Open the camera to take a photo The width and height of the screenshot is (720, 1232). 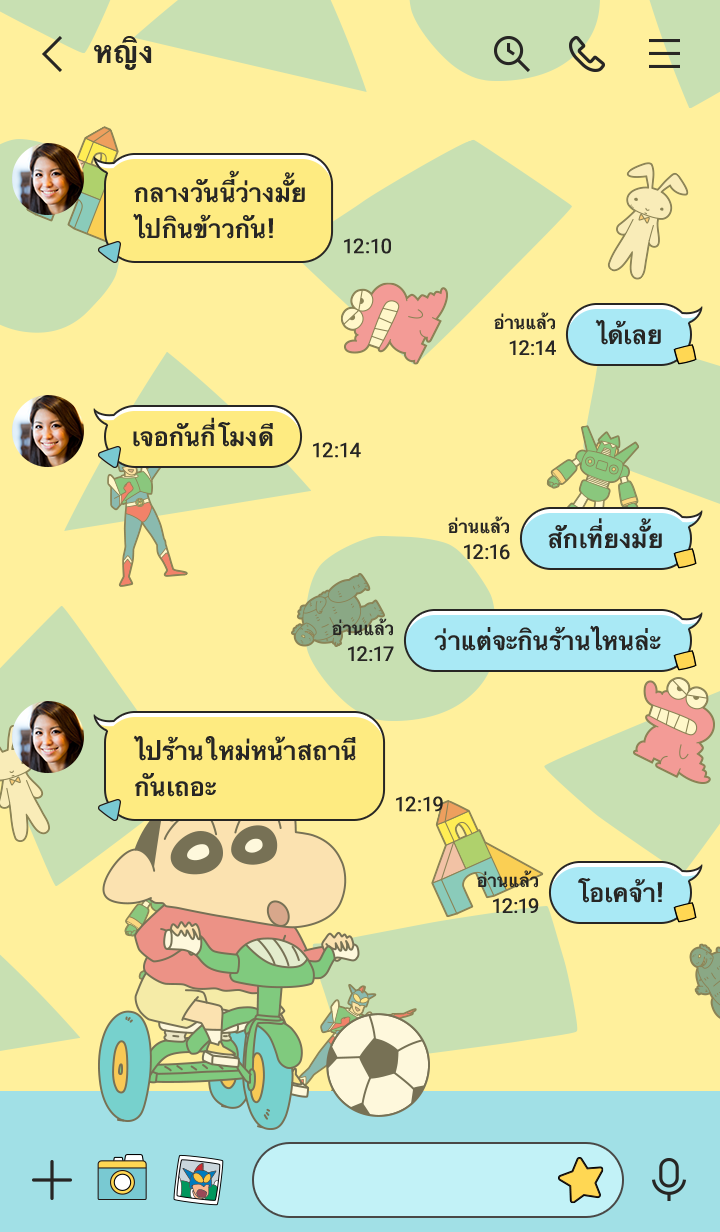[122, 1179]
